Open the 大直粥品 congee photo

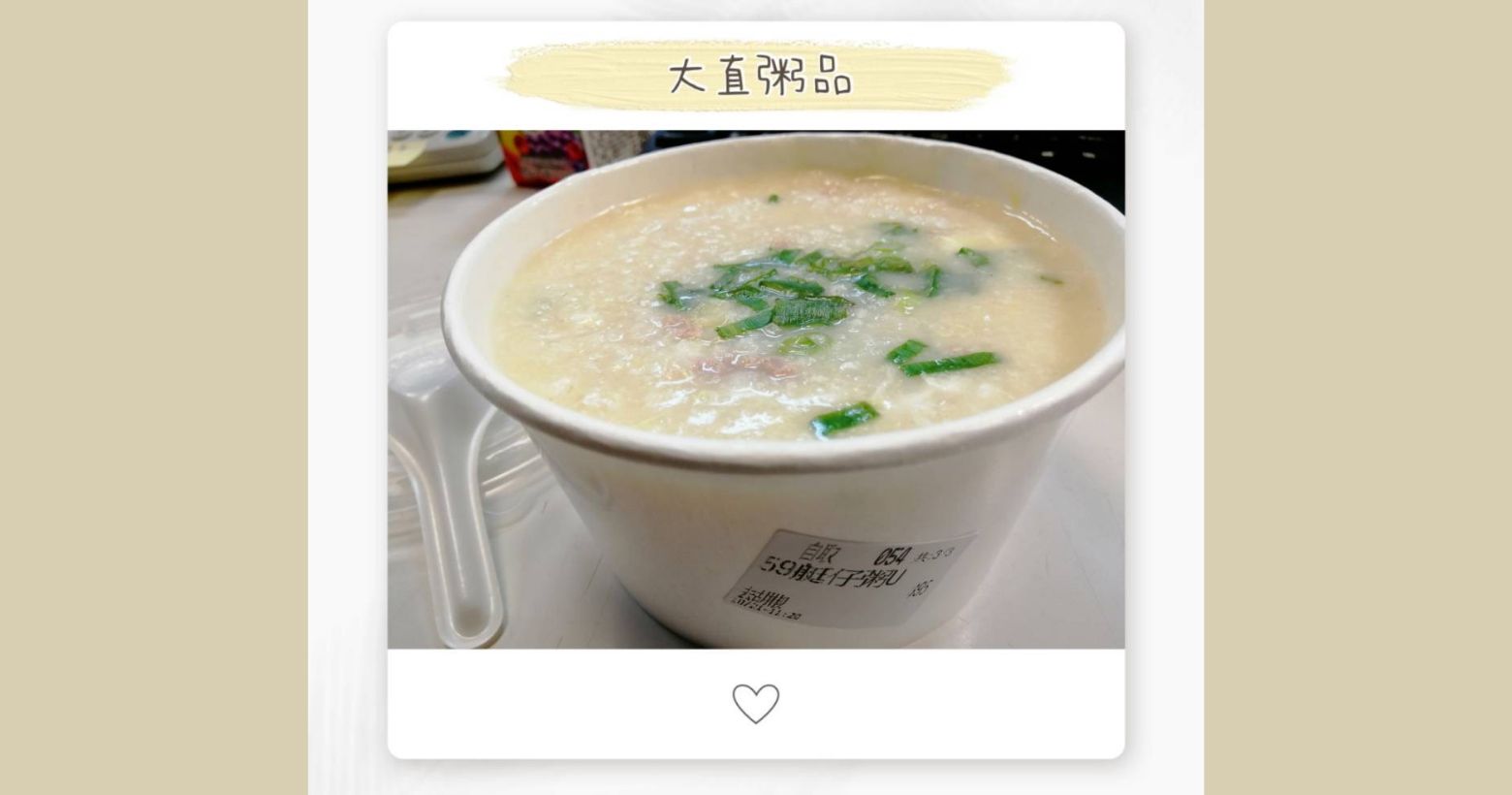[x=756, y=389]
